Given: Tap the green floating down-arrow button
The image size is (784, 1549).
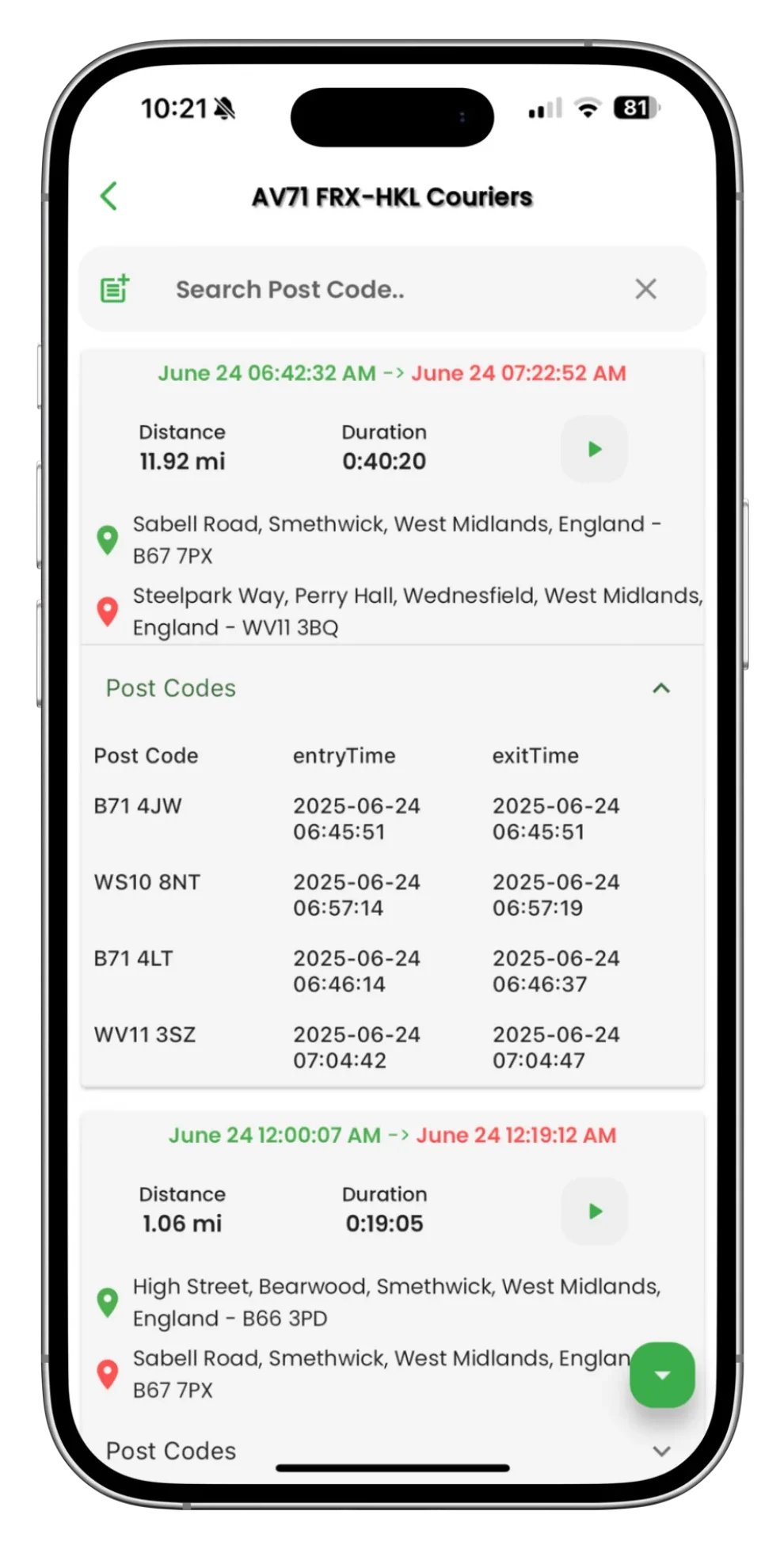Looking at the screenshot, I should pyautogui.click(x=662, y=1375).
